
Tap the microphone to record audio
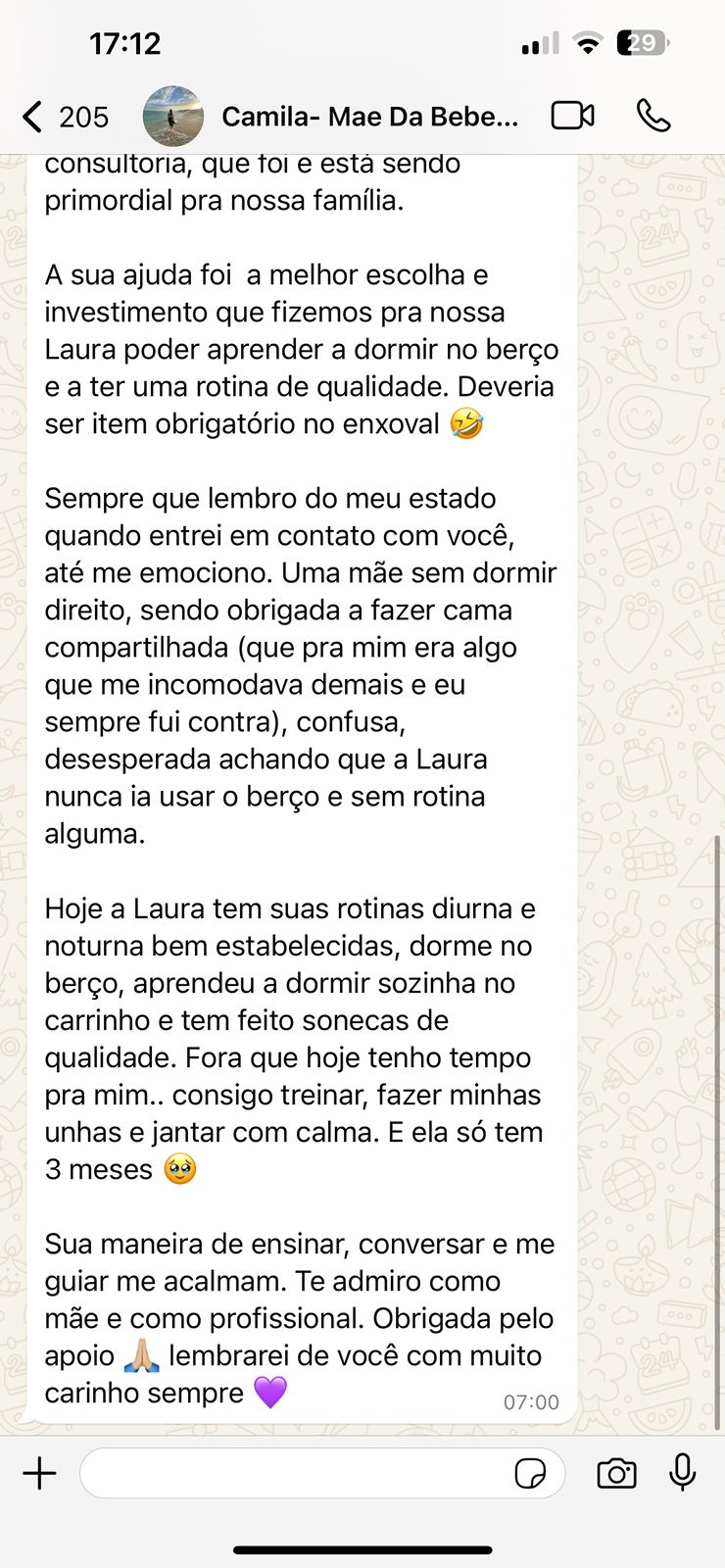click(682, 1473)
